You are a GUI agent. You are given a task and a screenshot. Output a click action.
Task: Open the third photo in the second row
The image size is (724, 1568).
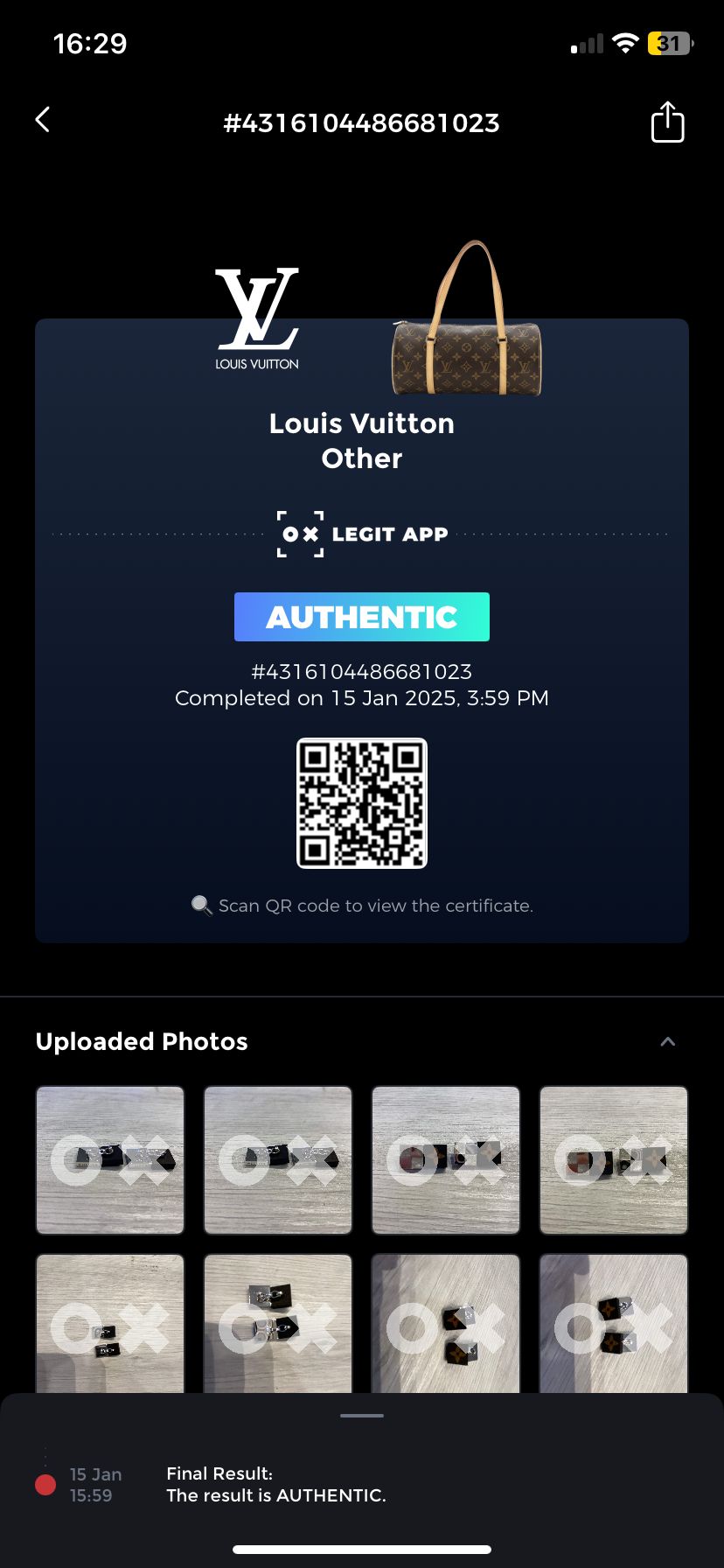pyautogui.click(x=446, y=1323)
